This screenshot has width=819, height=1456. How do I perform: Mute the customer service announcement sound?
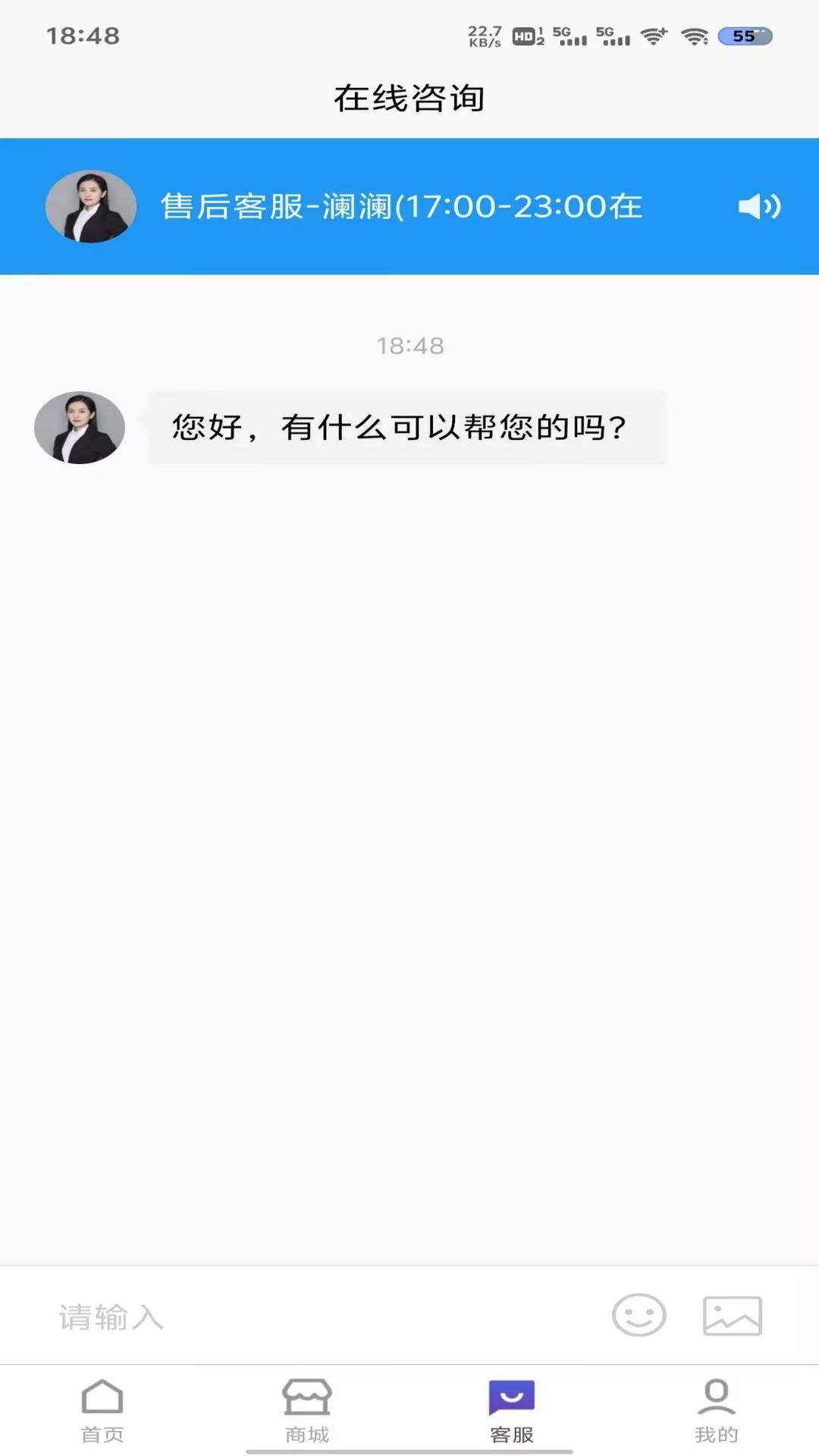pos(758,206)
